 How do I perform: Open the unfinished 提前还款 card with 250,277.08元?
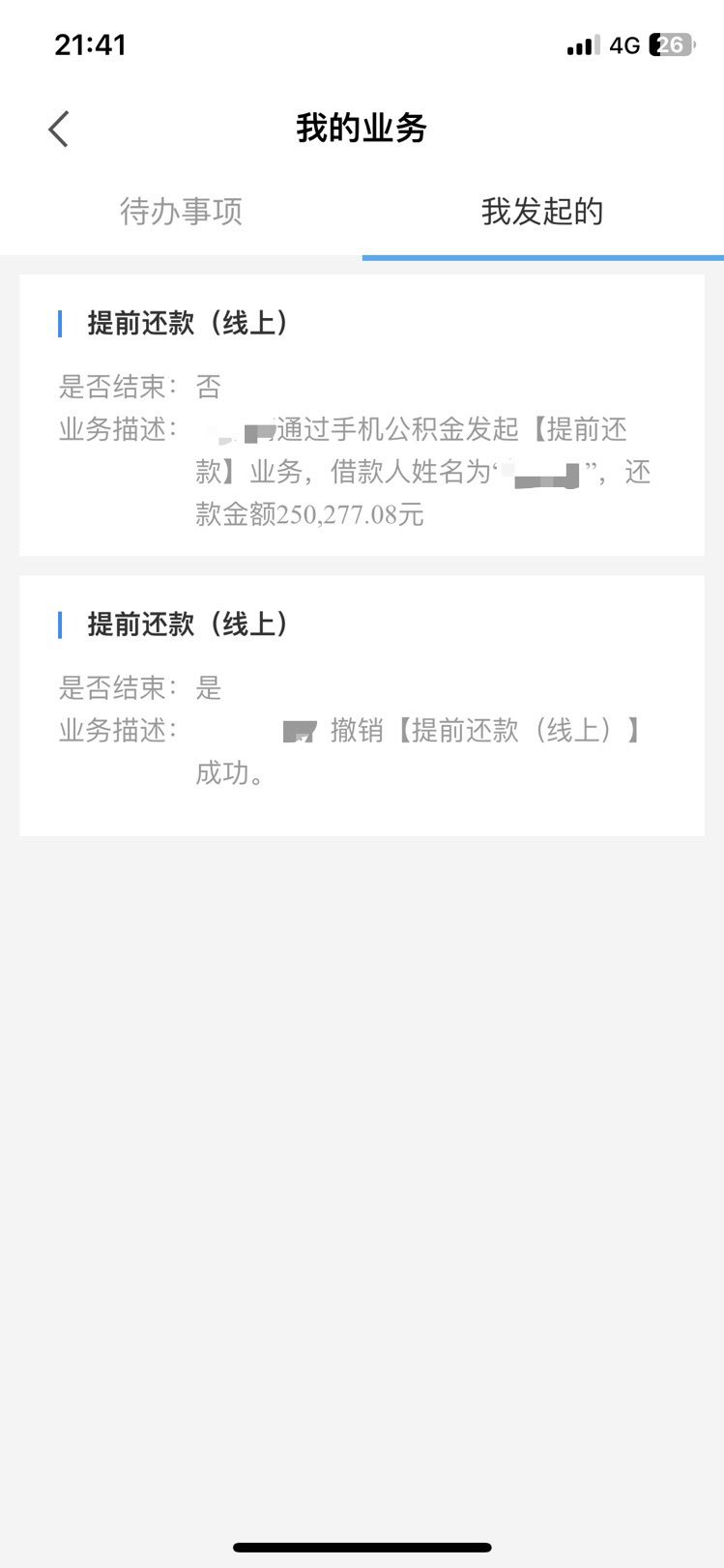(362, 416)
